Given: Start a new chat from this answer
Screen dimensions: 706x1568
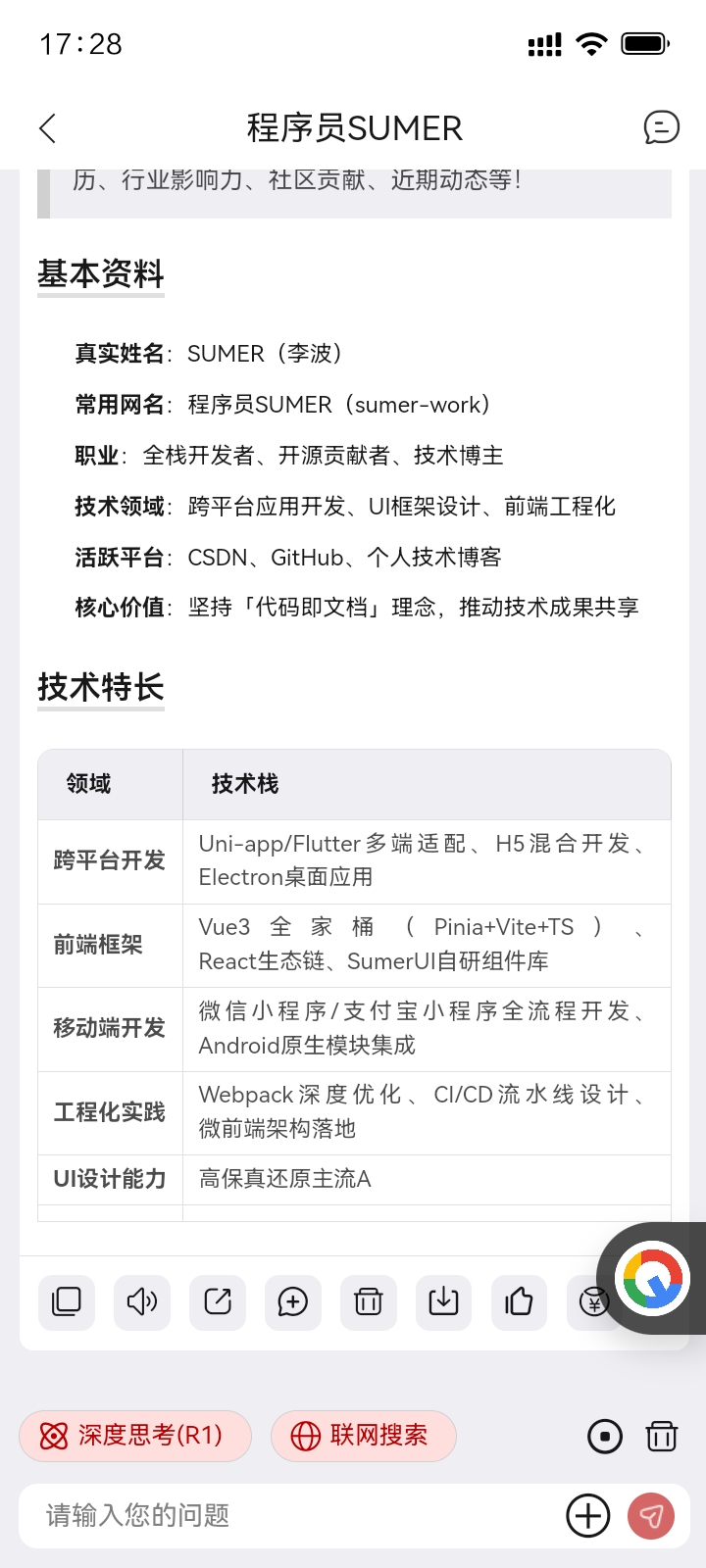Looking at the screenshot, I should pyautogui.click(x=293, y=1301).
